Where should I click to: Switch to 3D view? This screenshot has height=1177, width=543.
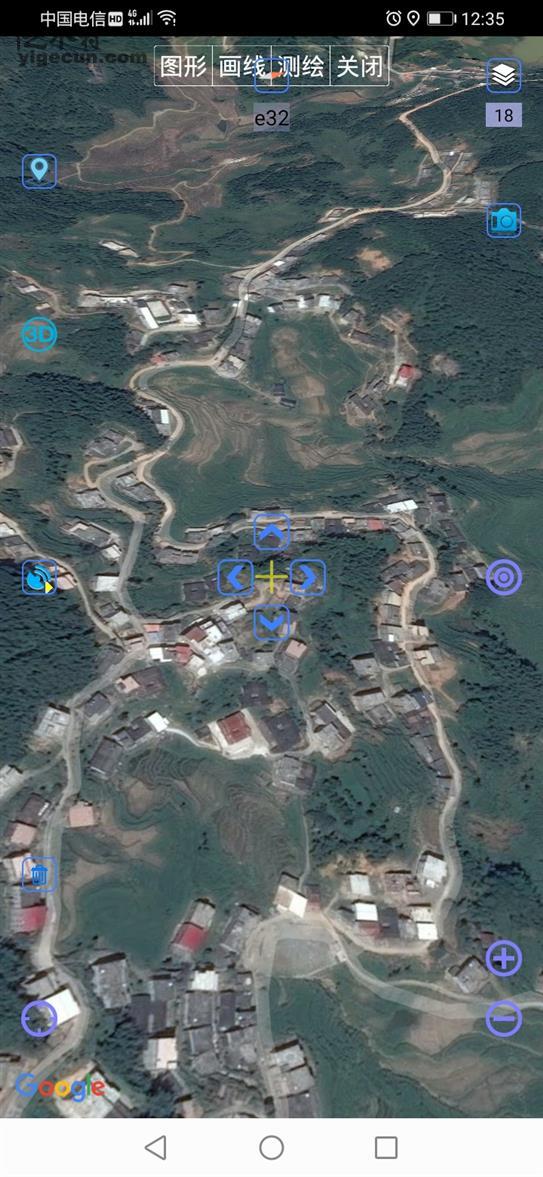click(x=39, y=335)
